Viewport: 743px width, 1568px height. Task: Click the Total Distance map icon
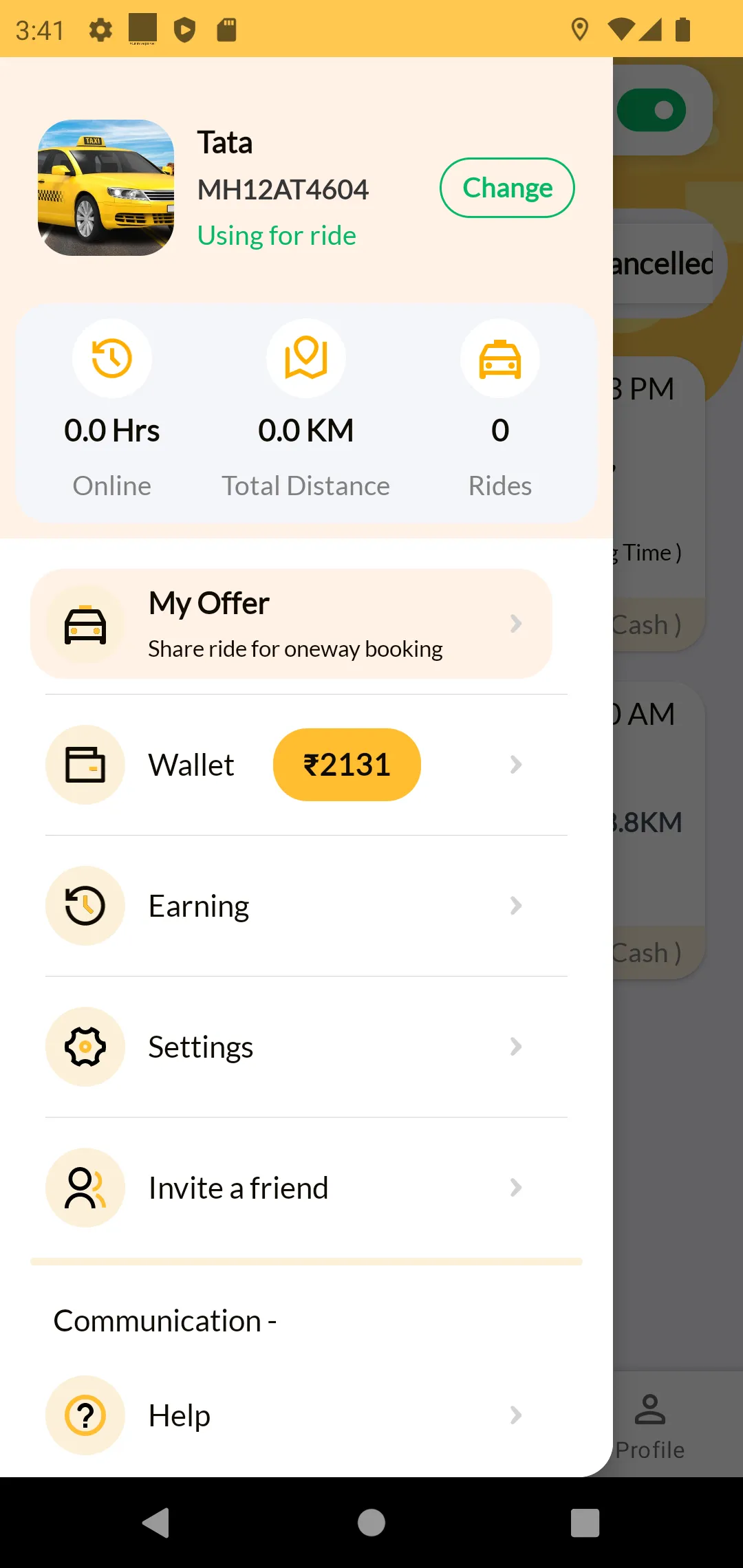[x=306, y=357]
